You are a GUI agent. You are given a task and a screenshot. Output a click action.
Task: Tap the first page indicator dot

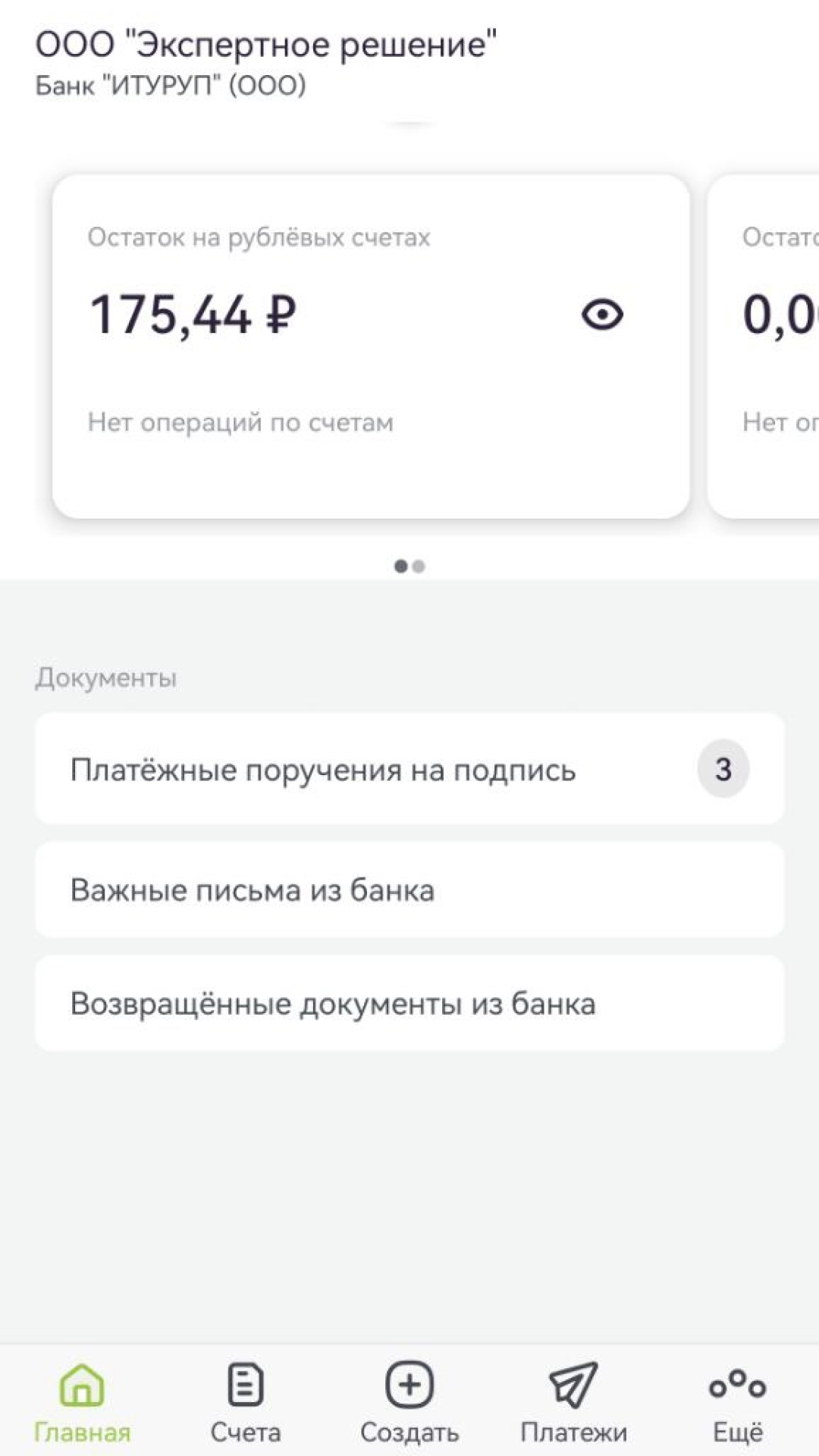pos(403,565)
